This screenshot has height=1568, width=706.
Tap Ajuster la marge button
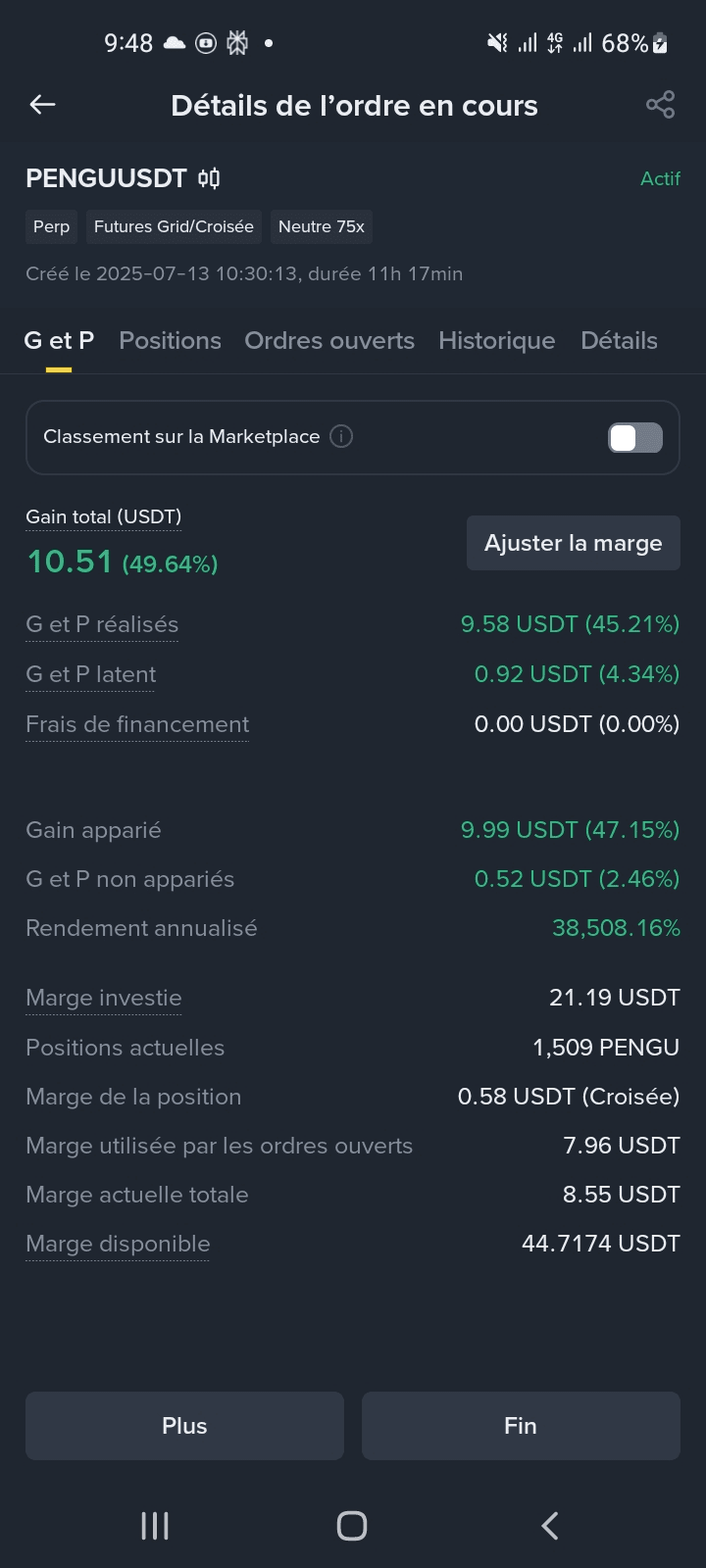click(x=573, y=543)
